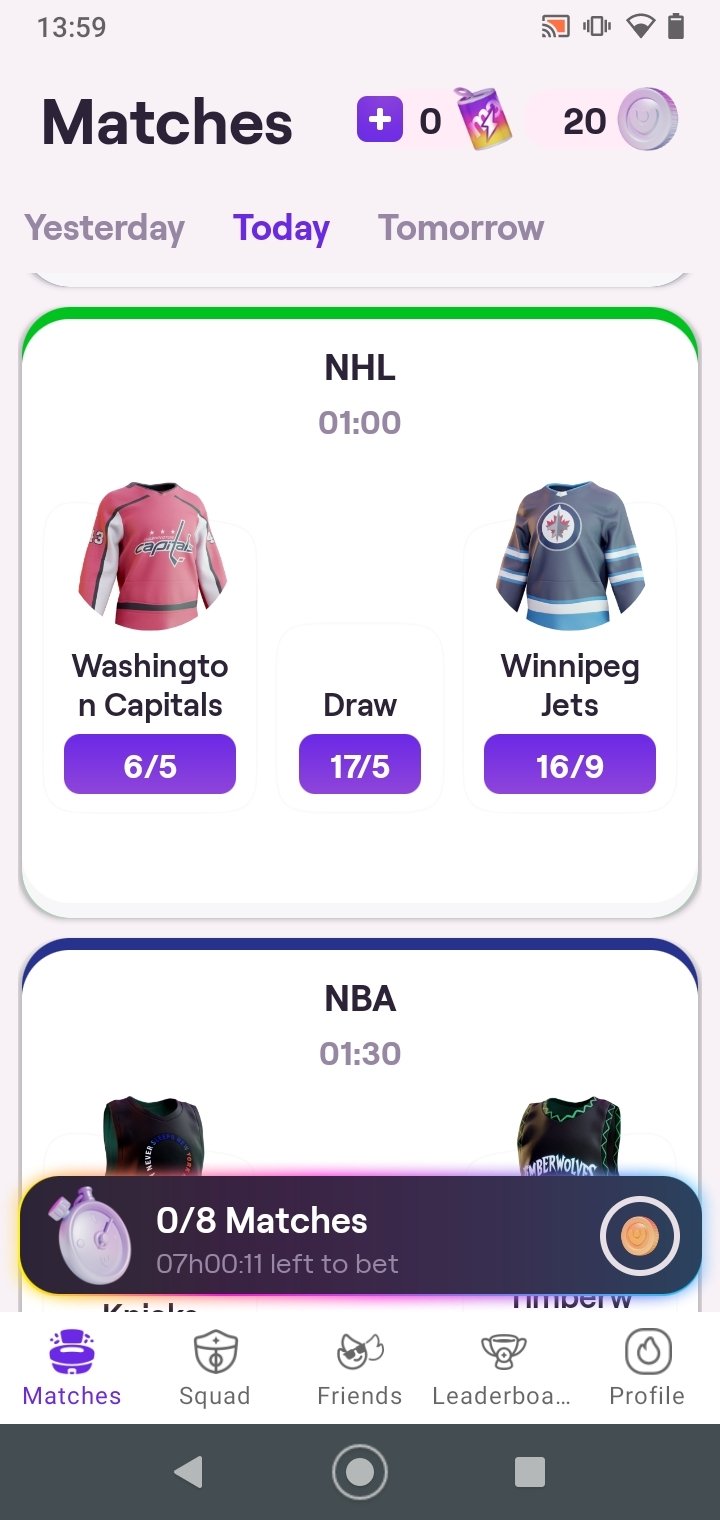This screenshot has height=1520, width=720.
Task: Select the Matches bottom tab
Action: point(72,1368)
